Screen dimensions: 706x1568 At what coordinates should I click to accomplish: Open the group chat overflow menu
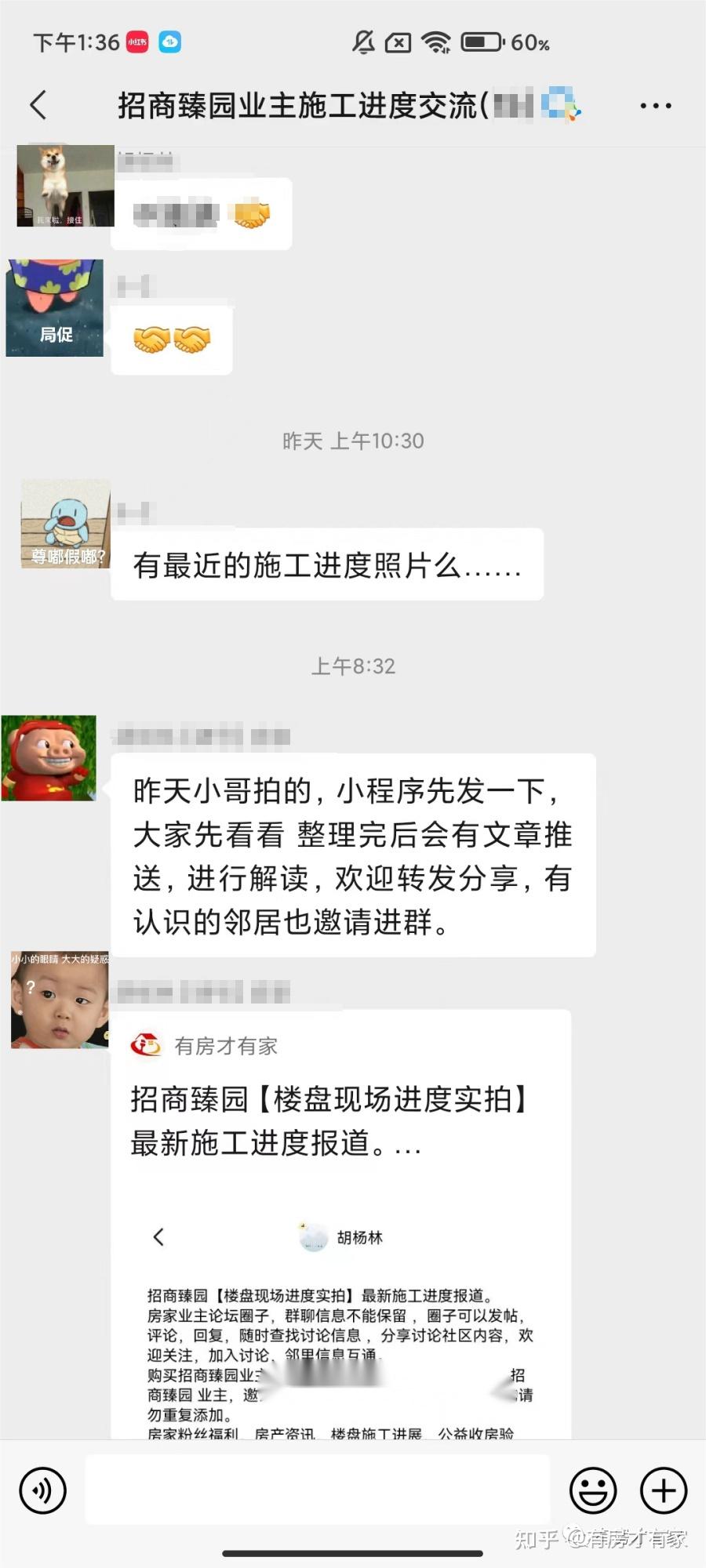click(656, 105)
